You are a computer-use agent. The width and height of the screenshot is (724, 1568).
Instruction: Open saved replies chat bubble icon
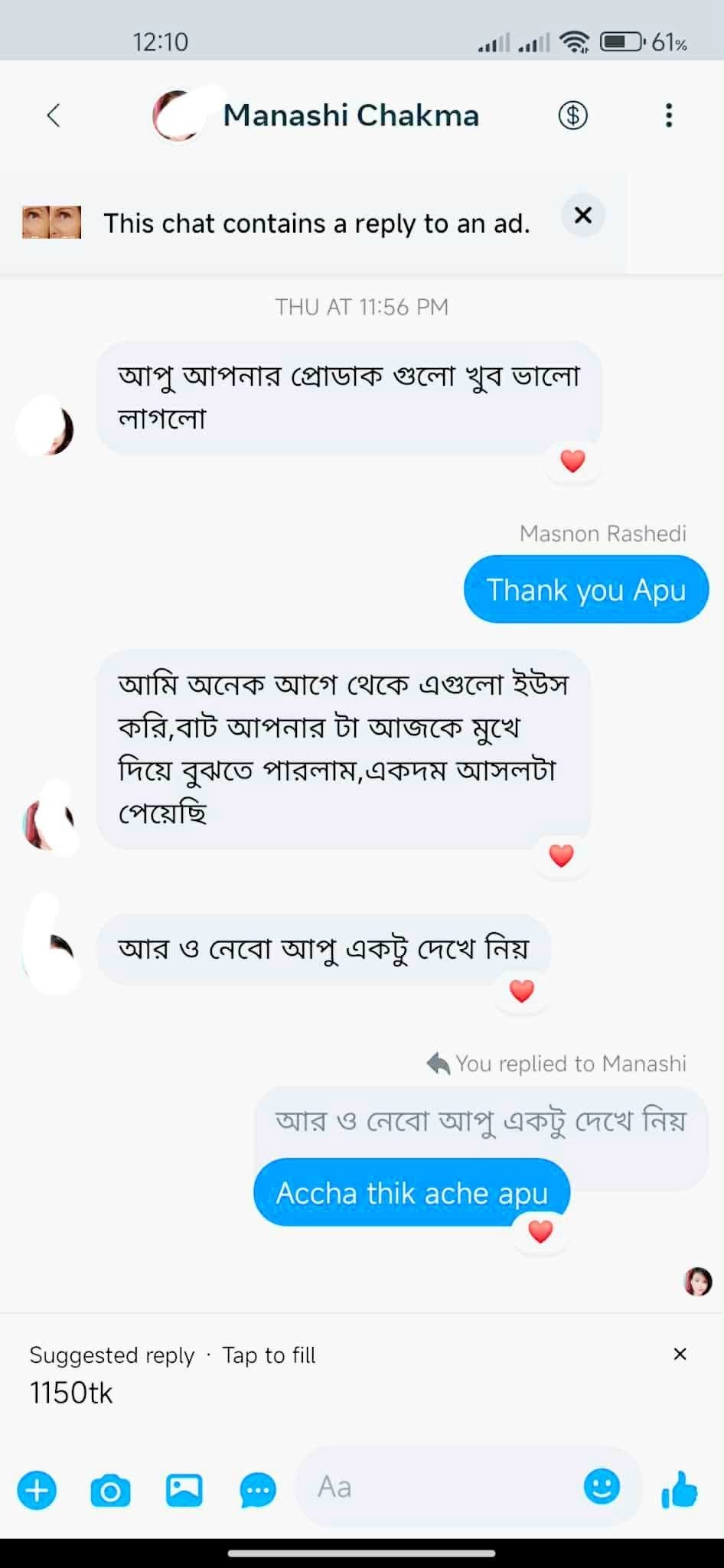point(258,1490)
